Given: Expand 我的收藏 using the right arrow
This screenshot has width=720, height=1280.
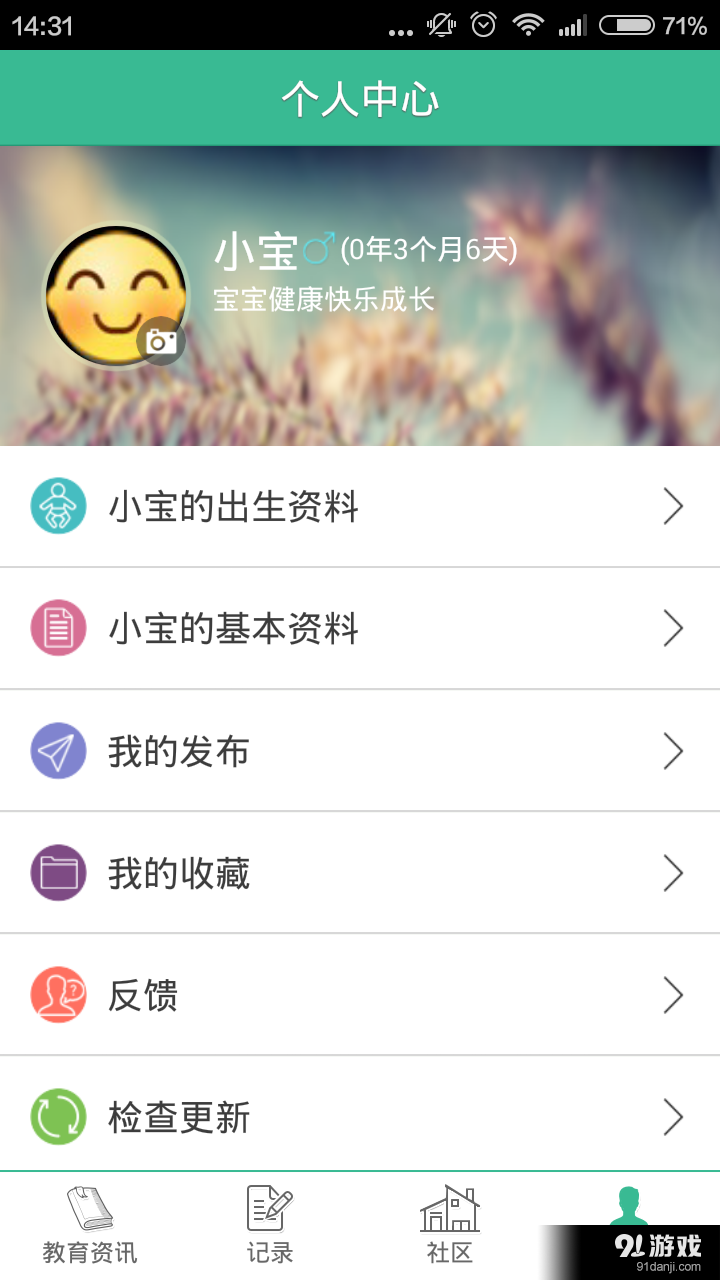Looking at the screenshot, I should pos(674,873).
